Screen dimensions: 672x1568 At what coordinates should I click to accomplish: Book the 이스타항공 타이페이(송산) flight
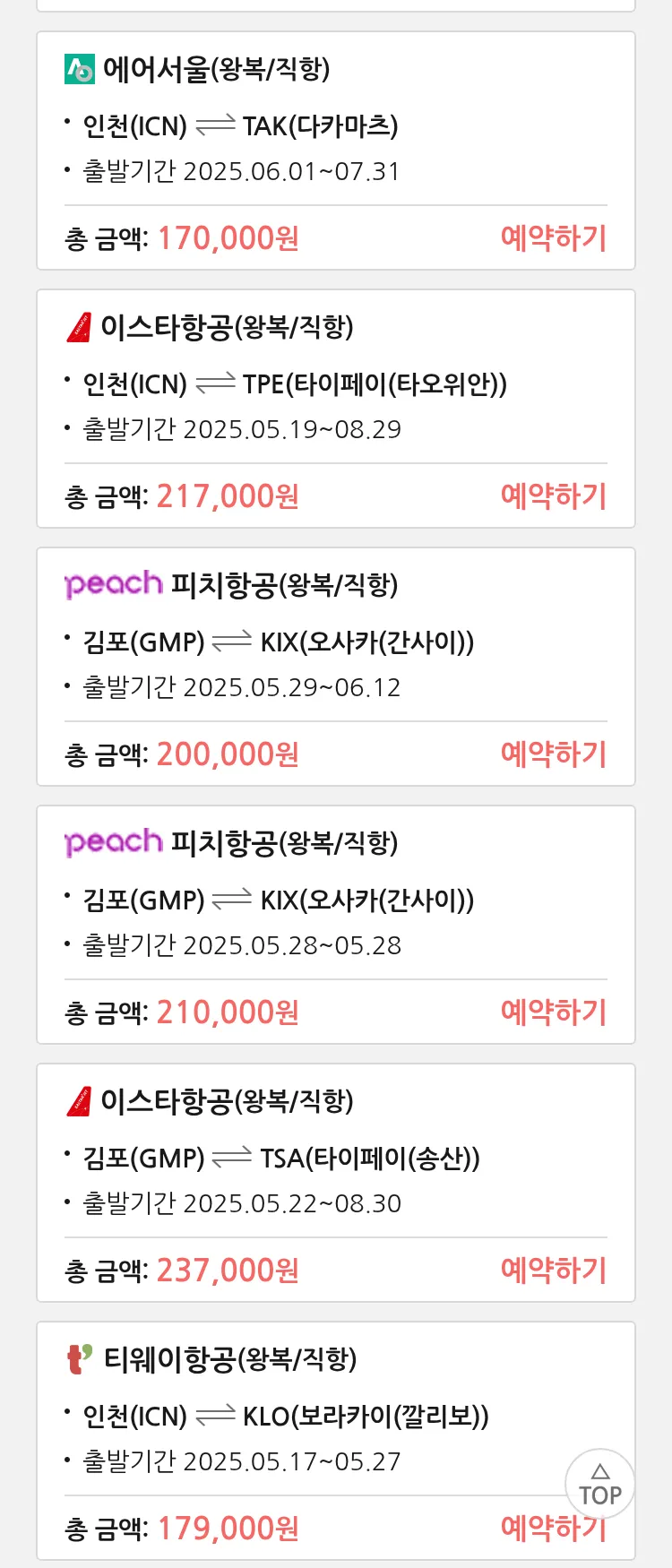553,1271
